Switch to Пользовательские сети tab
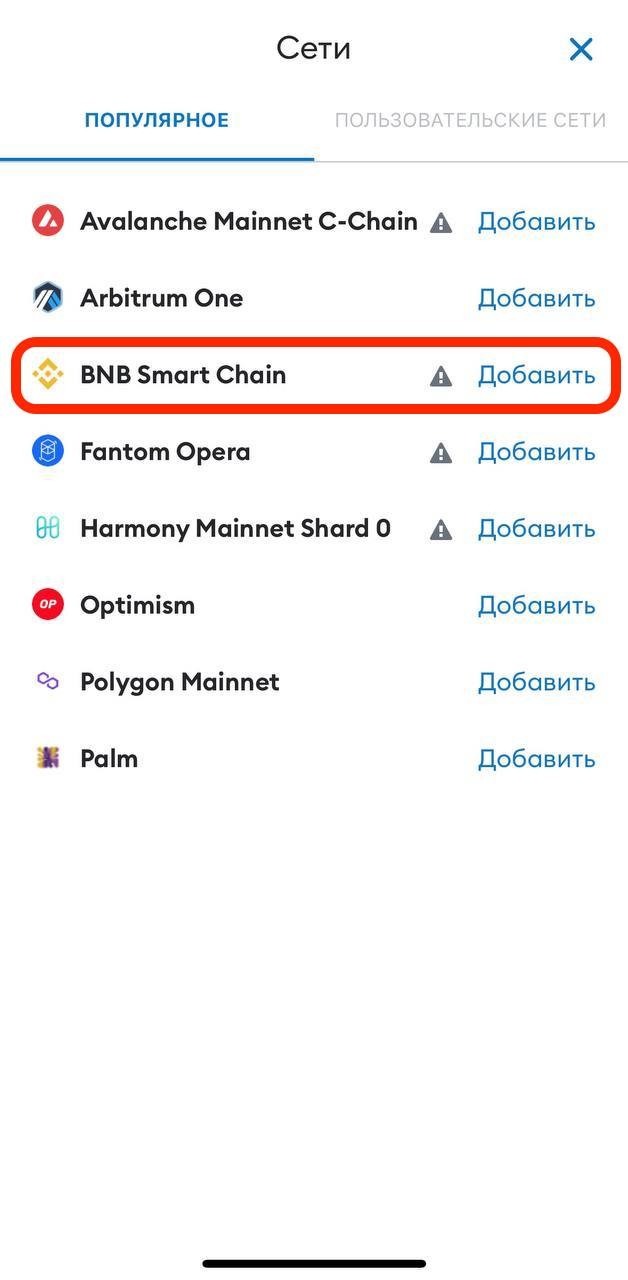The width and height of the screenshot is (628, 1280). pyautogui.click(x=470, y=121)
